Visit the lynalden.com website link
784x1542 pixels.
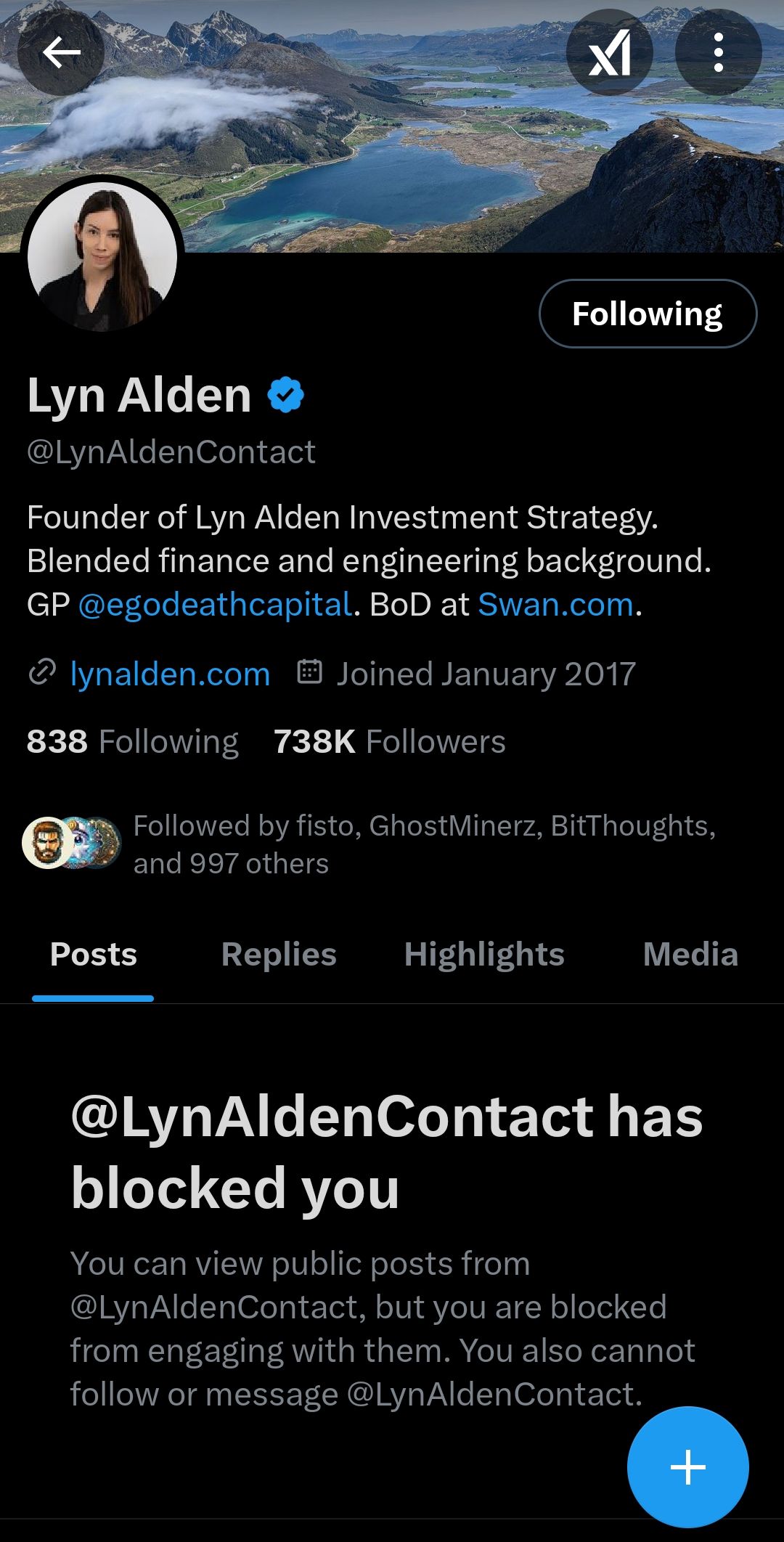170,674
